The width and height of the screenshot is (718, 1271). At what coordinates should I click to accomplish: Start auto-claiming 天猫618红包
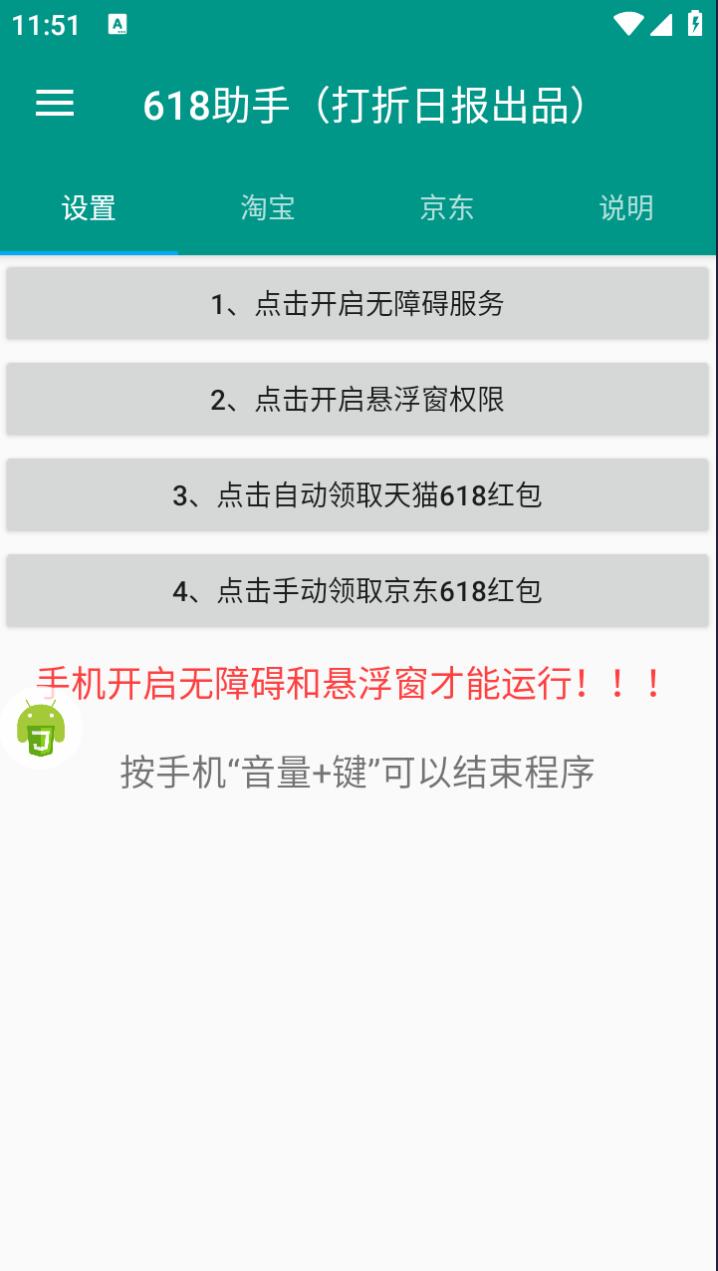click(x=357, y=495)
